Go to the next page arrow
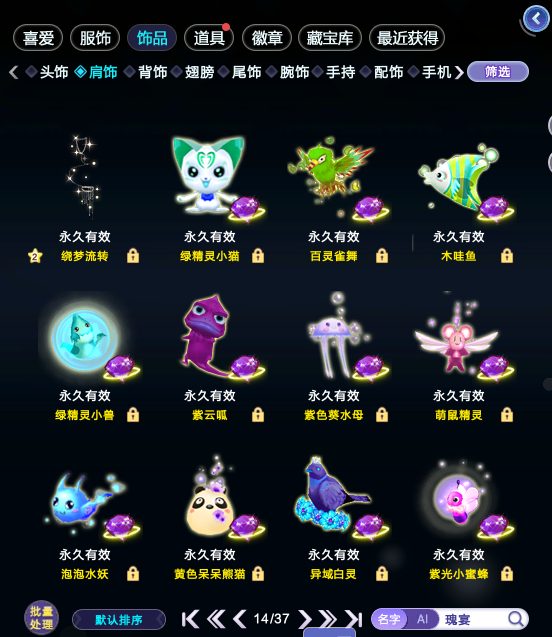The width and height of the screenshot is (552, 637). click(x=304, y=619)
